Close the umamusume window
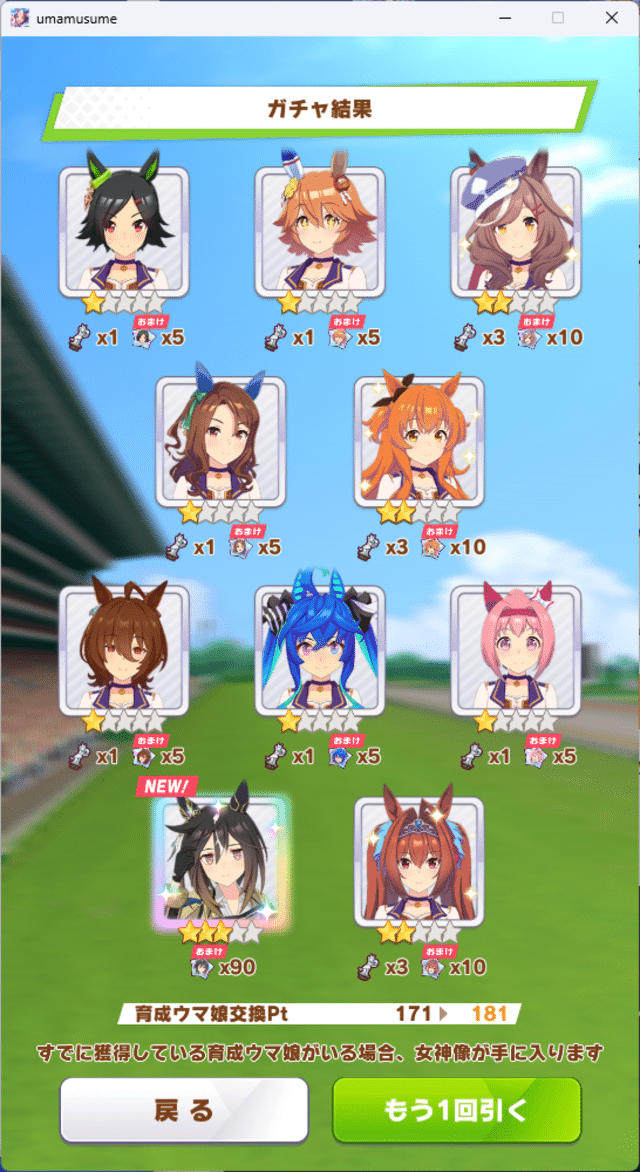Screen dimensions: 640x1172 pyautogui.click(x=611, y=18)
